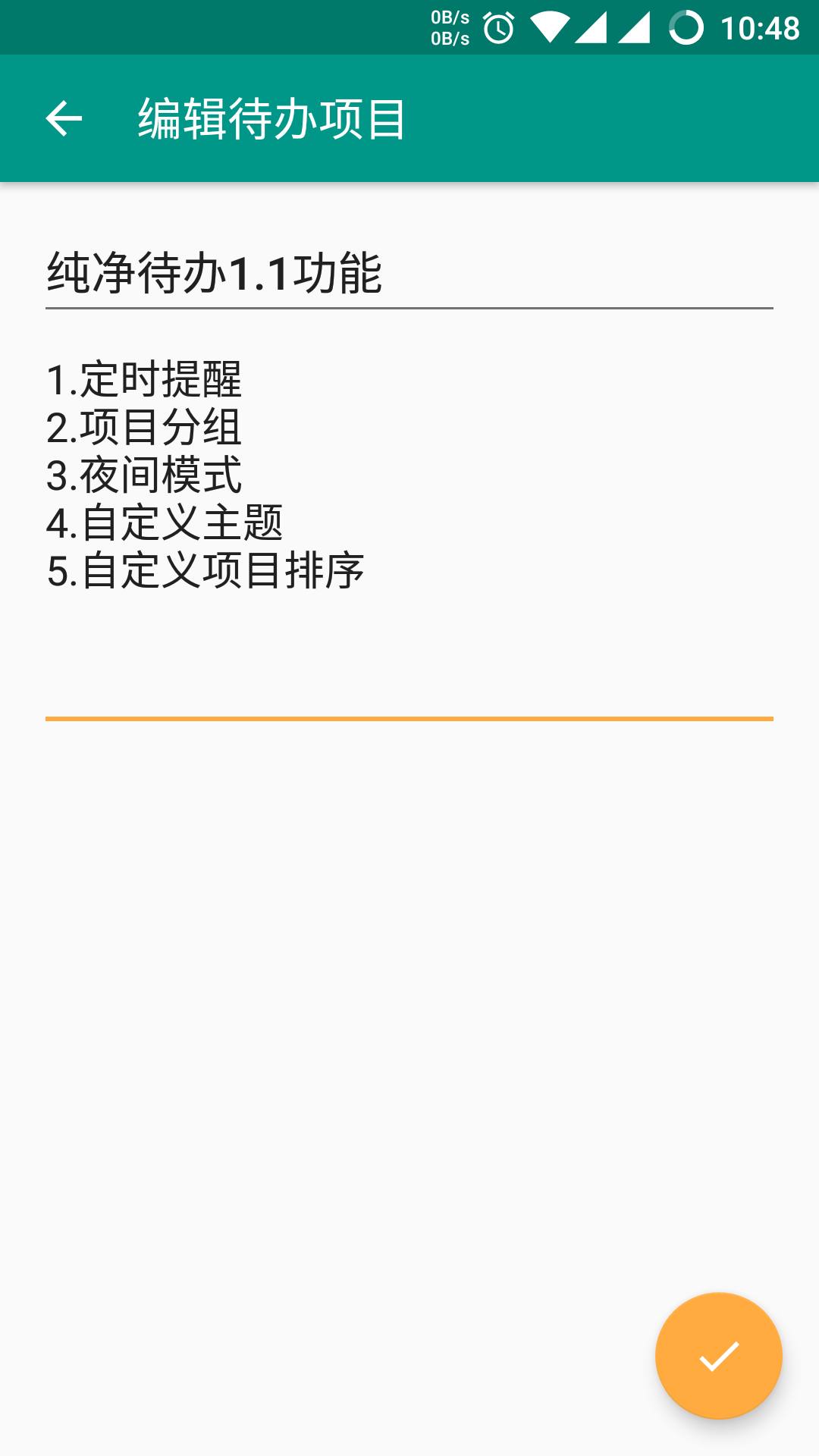819x1456 pixels.
Task: Edit the title field 纯净待办1.1功能
Action: [408, 273]
